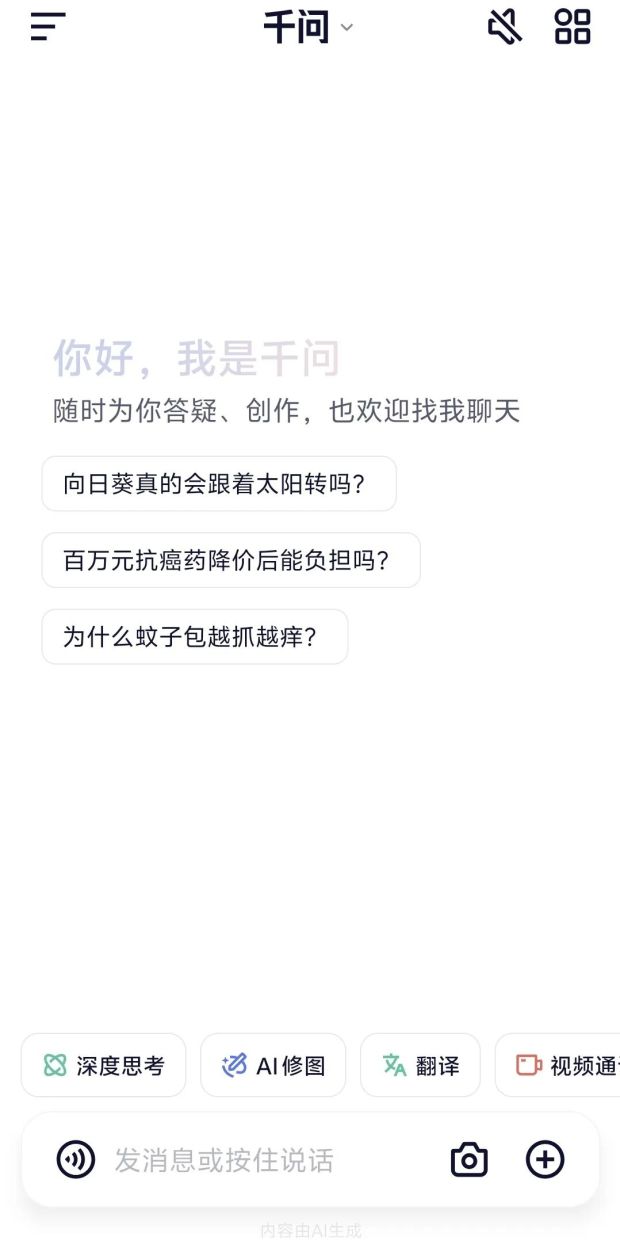Enable 深度思考 mode
The width and height of the screenshot is (620, 1252).
[x=104, y=1065]
